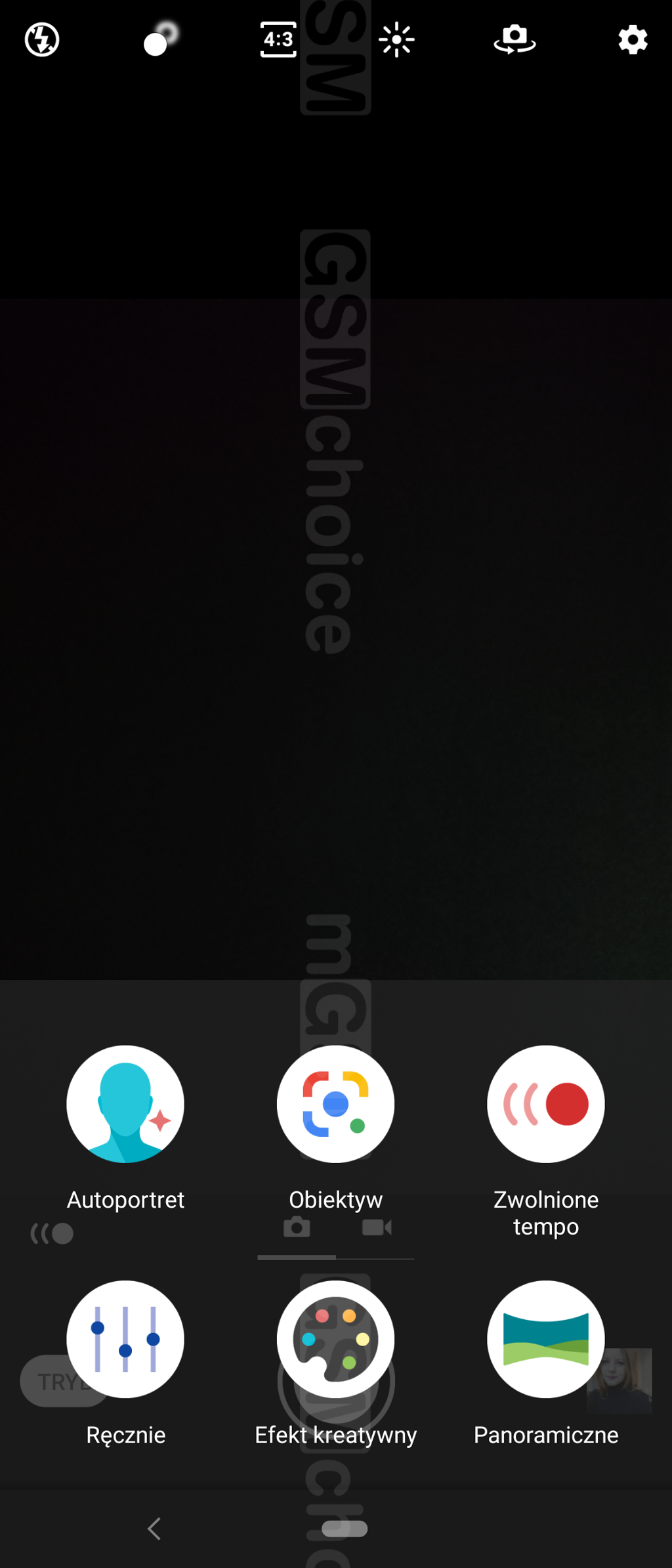Toggle the flash setting icon
Viewport: 672px width, 1568px height.
pyautogui.click(x=42, y=40)
